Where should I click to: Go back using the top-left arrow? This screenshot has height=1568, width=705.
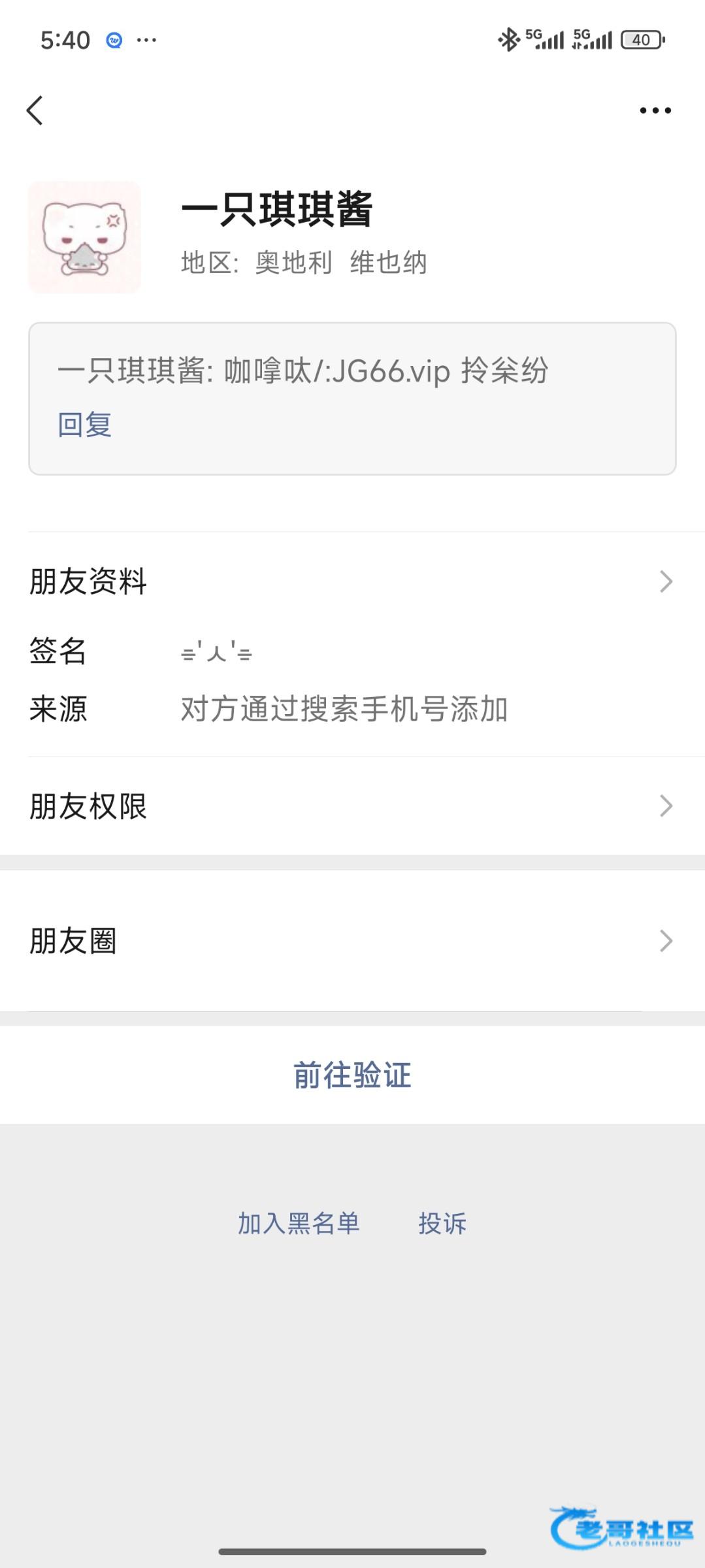(35, 110)
